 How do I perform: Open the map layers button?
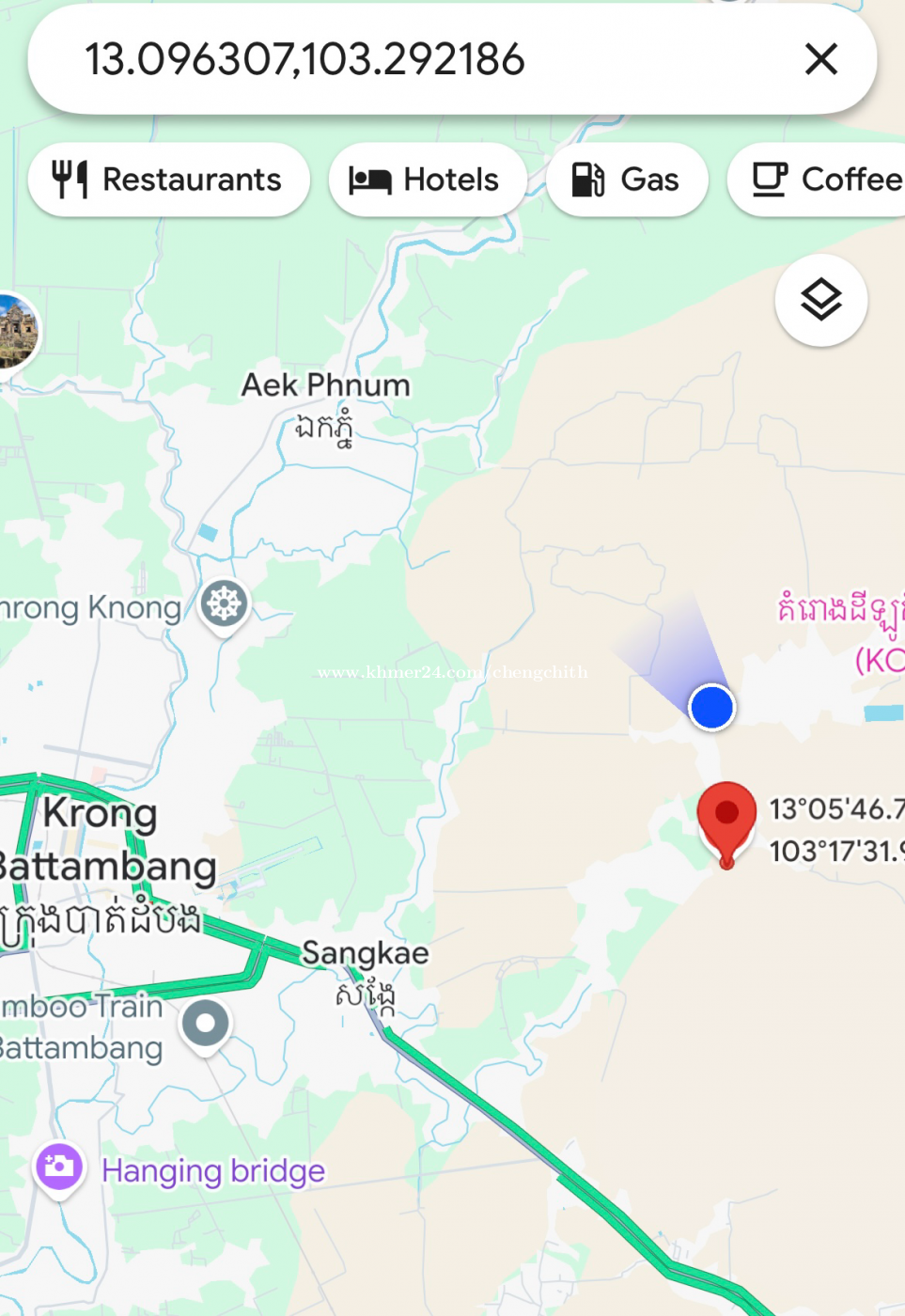click(820, 301)
